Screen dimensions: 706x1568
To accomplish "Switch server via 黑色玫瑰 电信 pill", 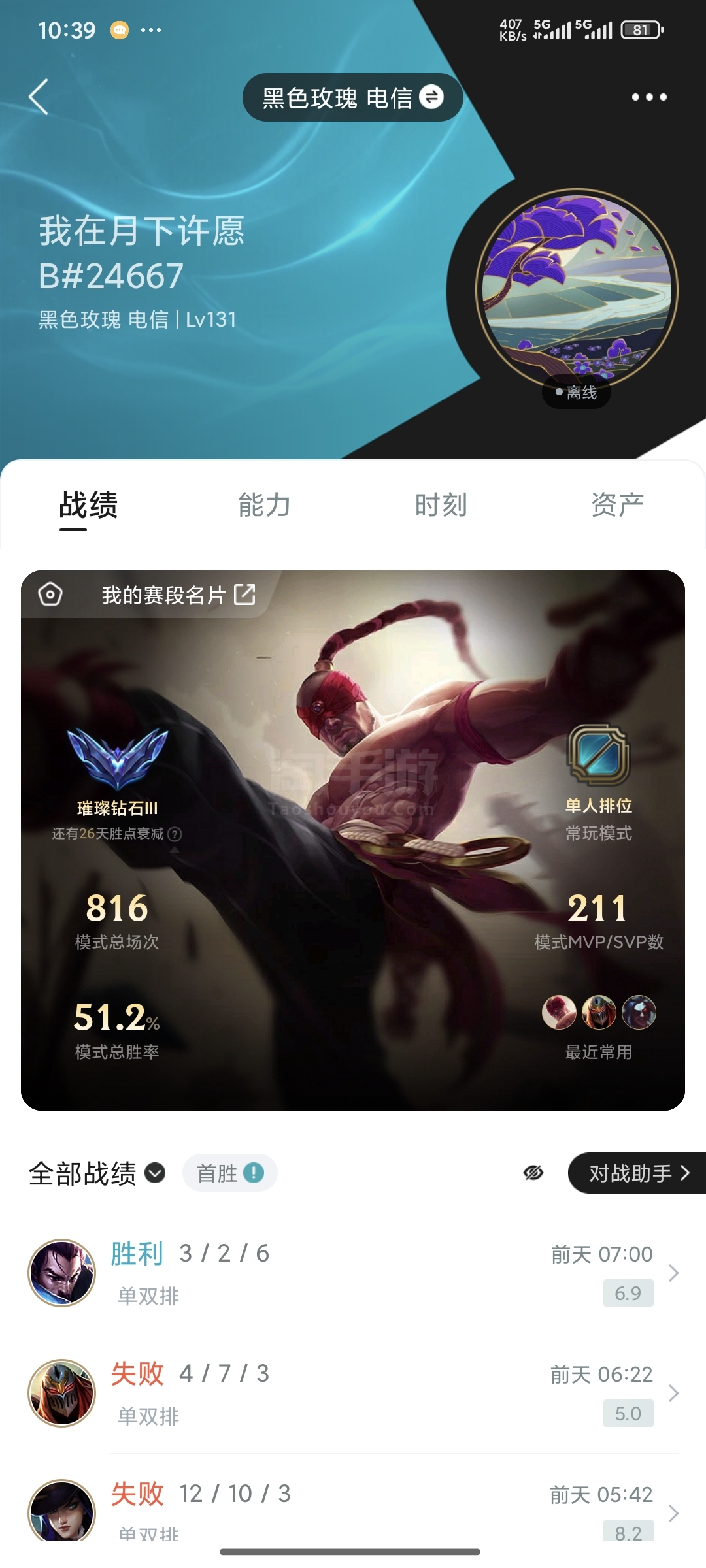I will [353, 97].
